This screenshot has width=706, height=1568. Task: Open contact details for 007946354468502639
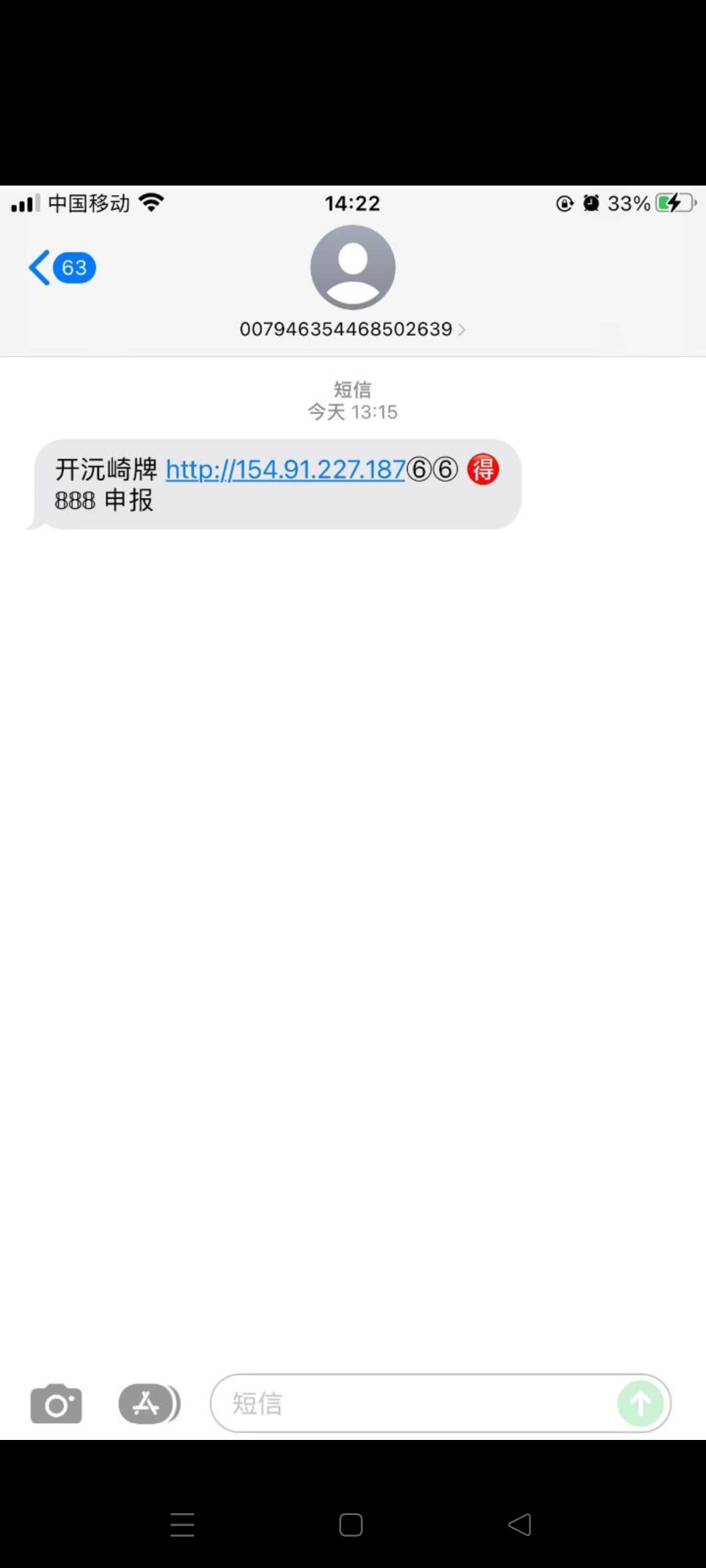352,329
